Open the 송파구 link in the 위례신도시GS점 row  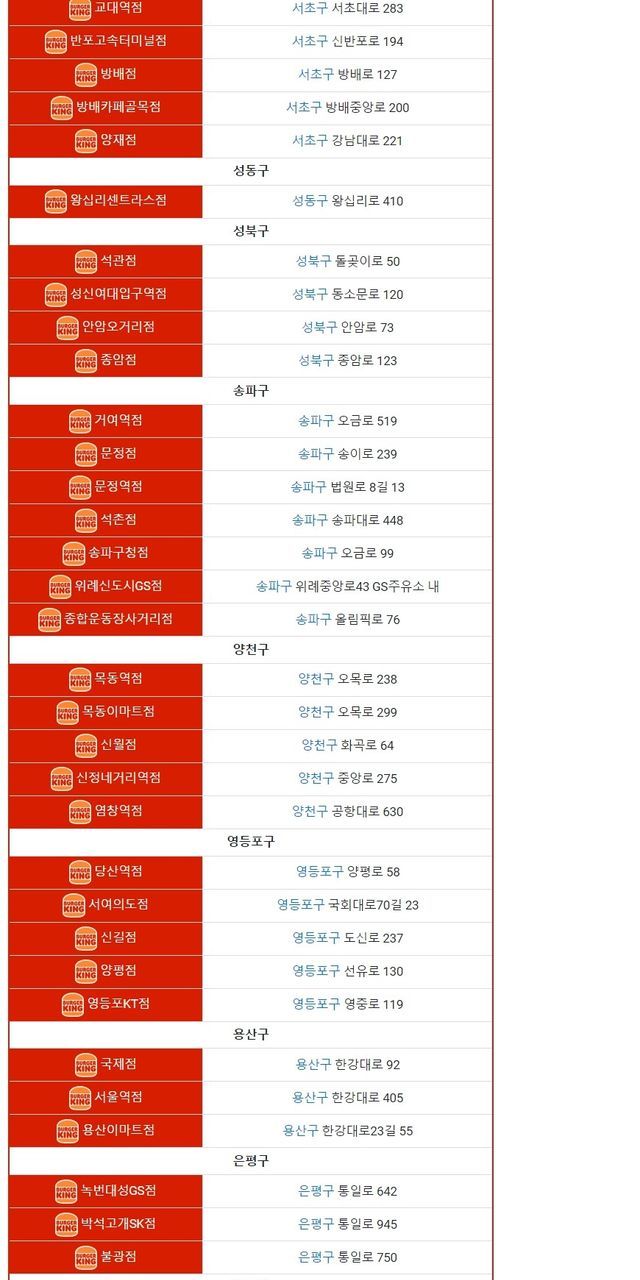(x=274, y=586)
